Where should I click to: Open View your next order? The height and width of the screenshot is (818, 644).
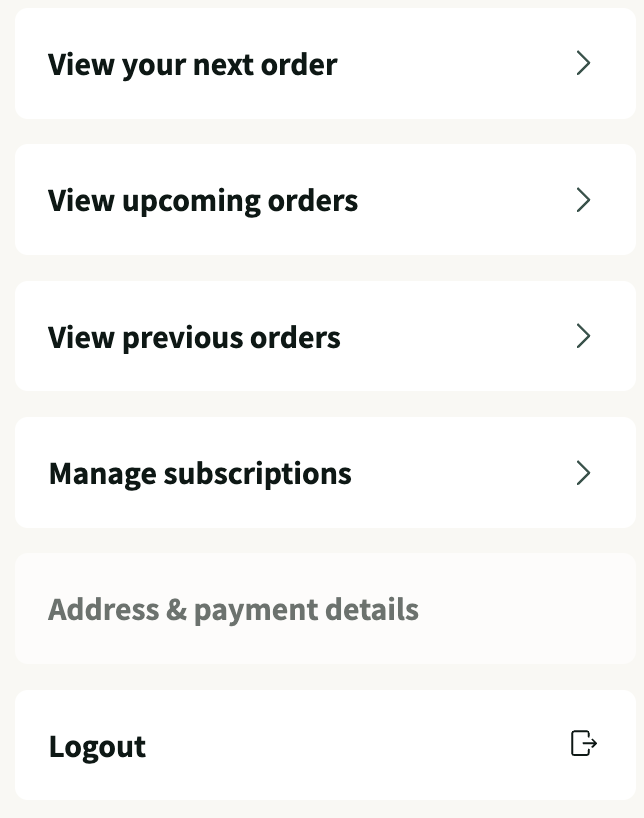[x=324, y=64]
